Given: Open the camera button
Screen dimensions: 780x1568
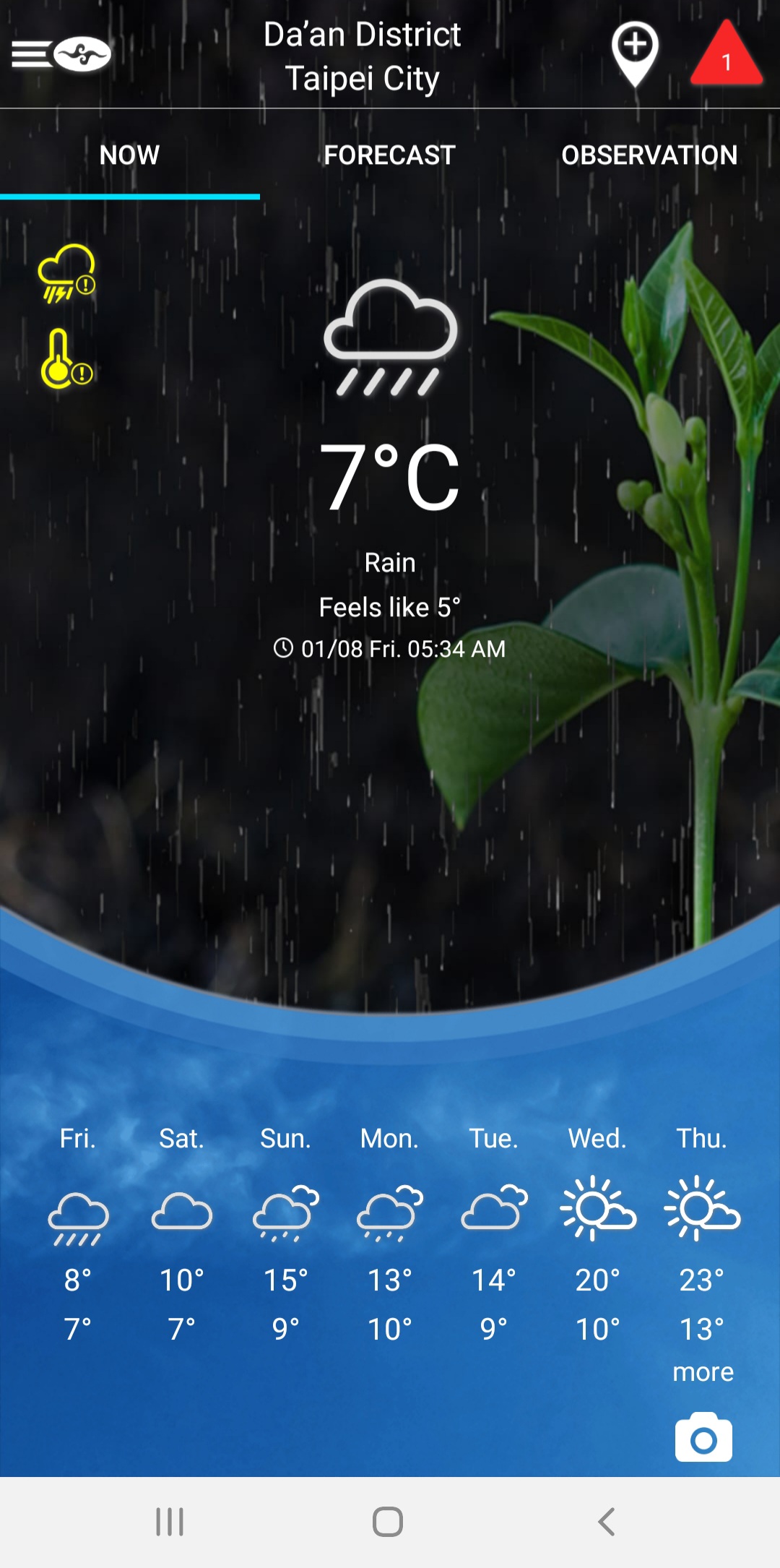Looking at the screenshot, I should pyautogui.click(x=703, y=1438).
